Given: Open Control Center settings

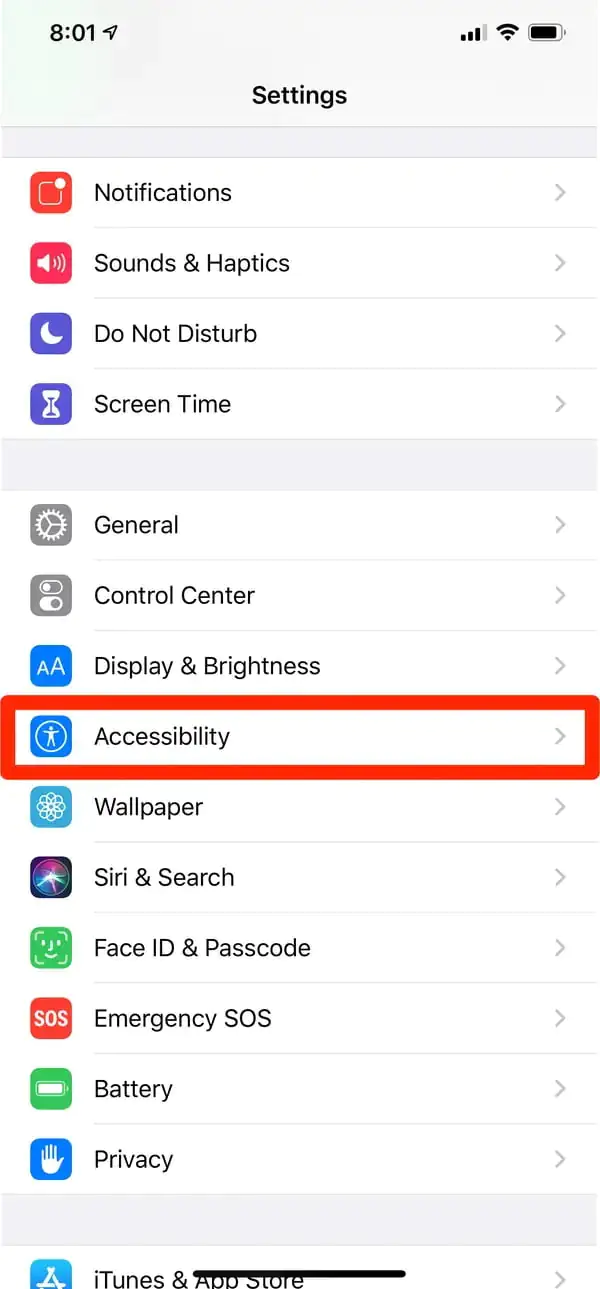Looking at the screenshot, I should click(300, 596).
